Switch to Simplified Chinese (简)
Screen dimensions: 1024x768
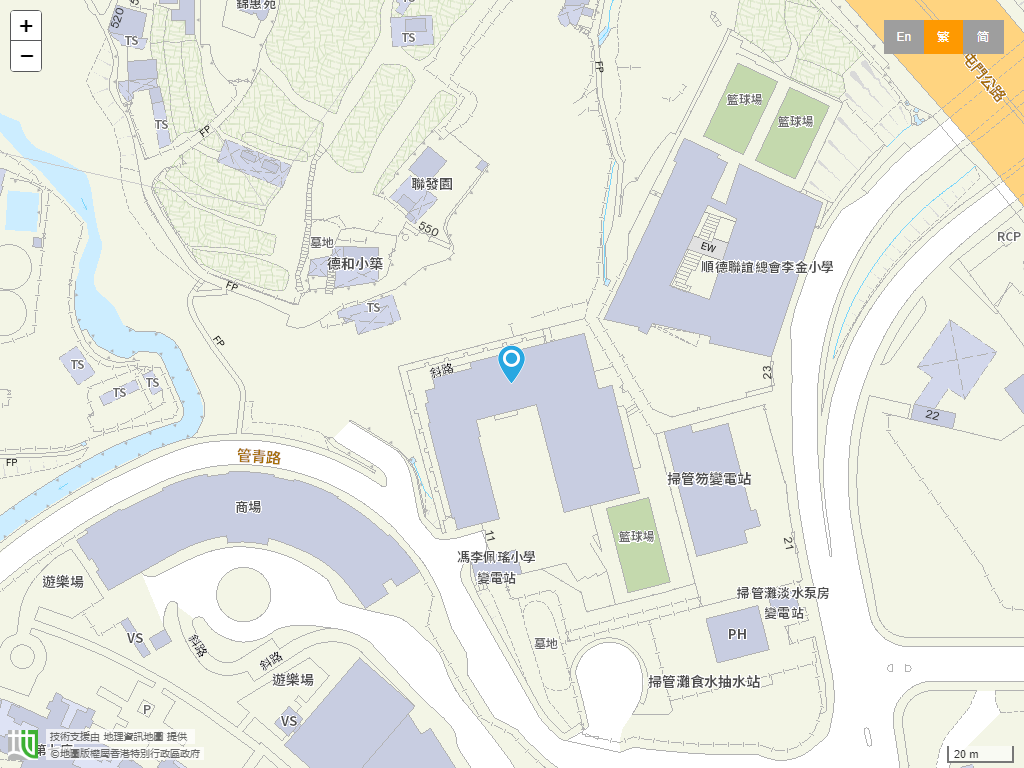(x=983, y=37)
